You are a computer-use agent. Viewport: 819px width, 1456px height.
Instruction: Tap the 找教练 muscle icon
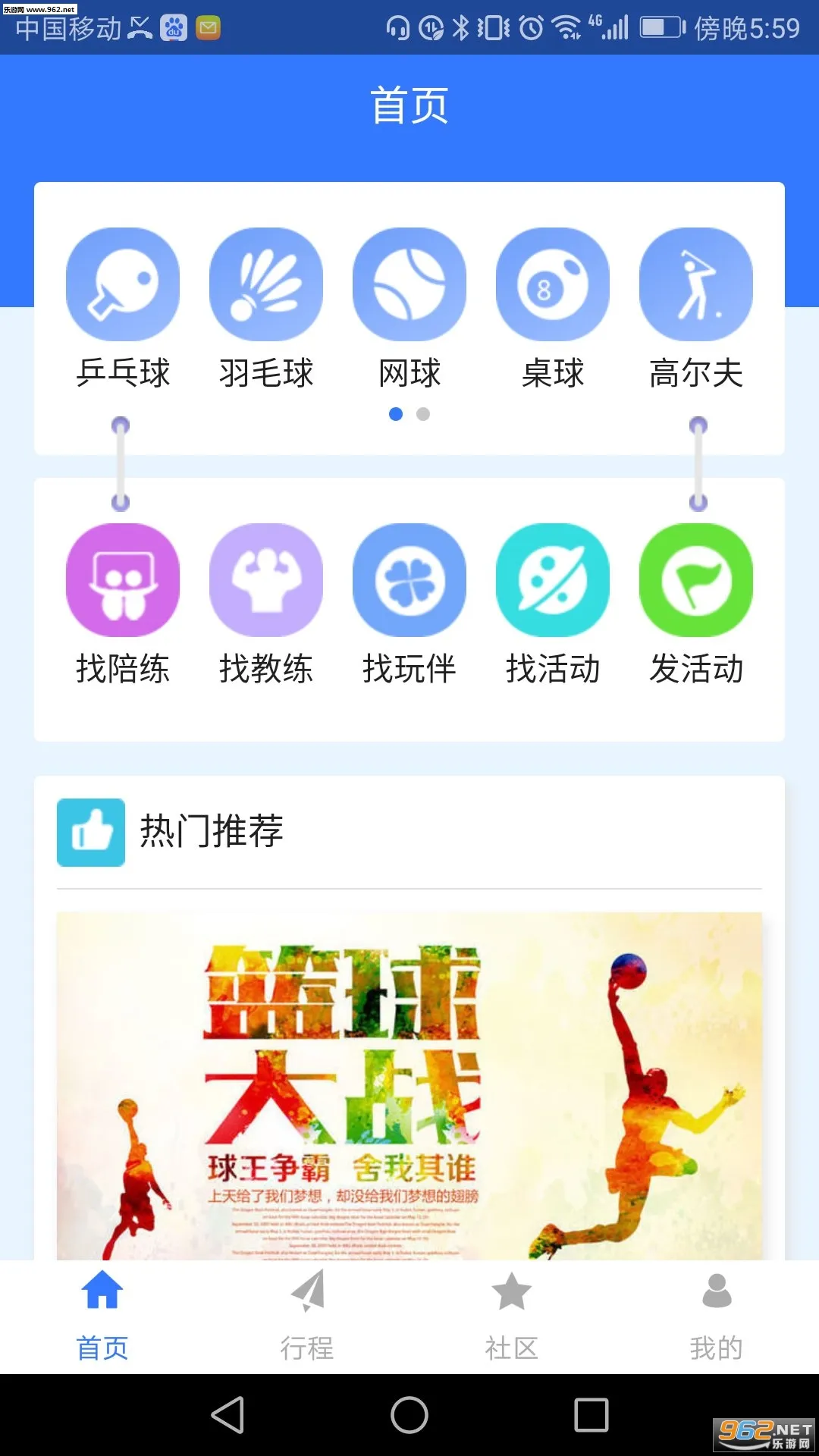[x=266, y=580]
